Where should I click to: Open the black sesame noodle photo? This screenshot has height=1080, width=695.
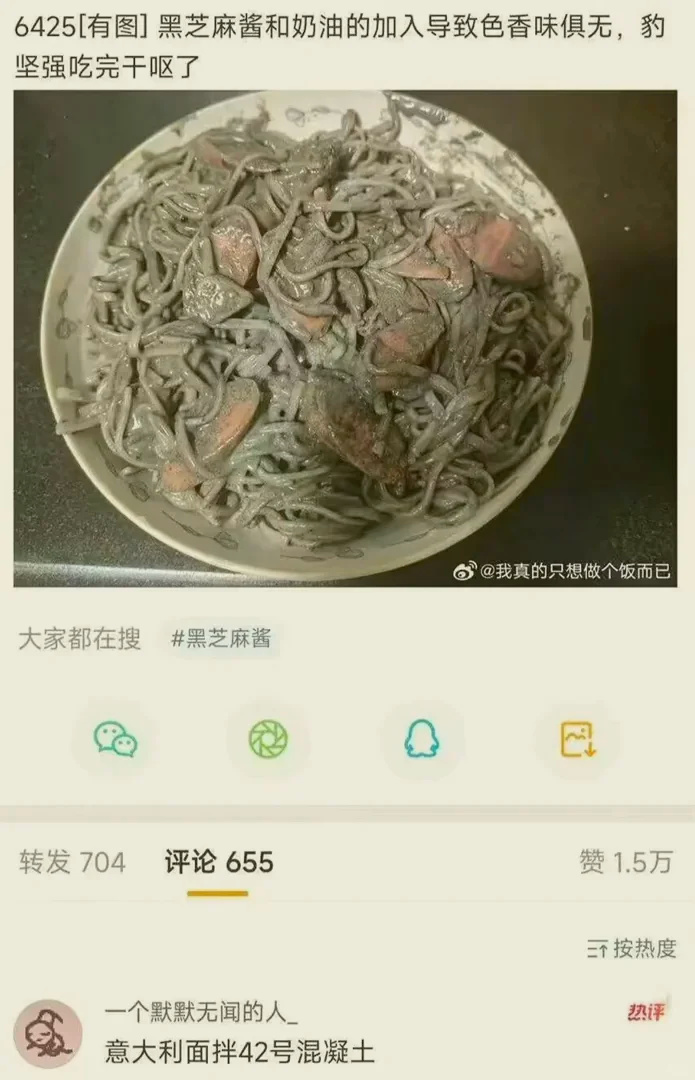point(345,338)
